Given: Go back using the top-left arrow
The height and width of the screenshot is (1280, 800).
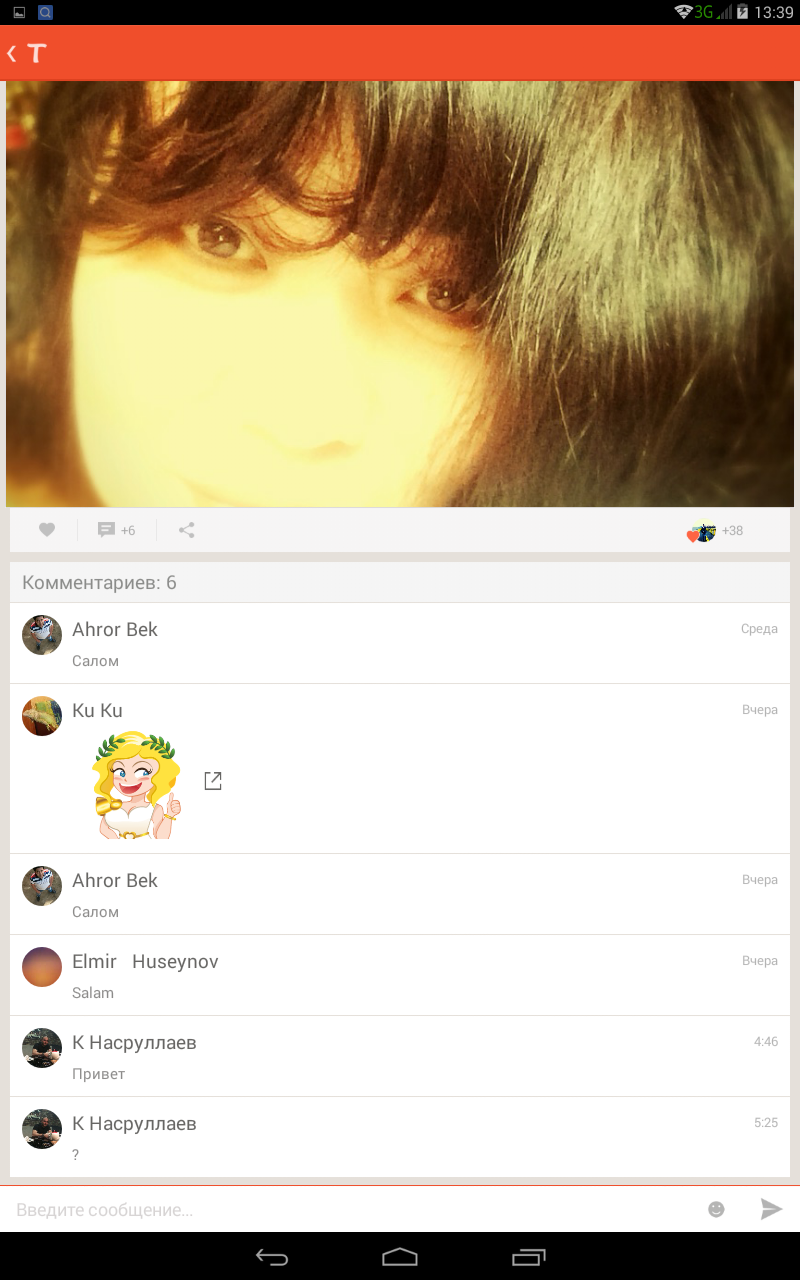Looking at the screenshot, I should (14, 53).
